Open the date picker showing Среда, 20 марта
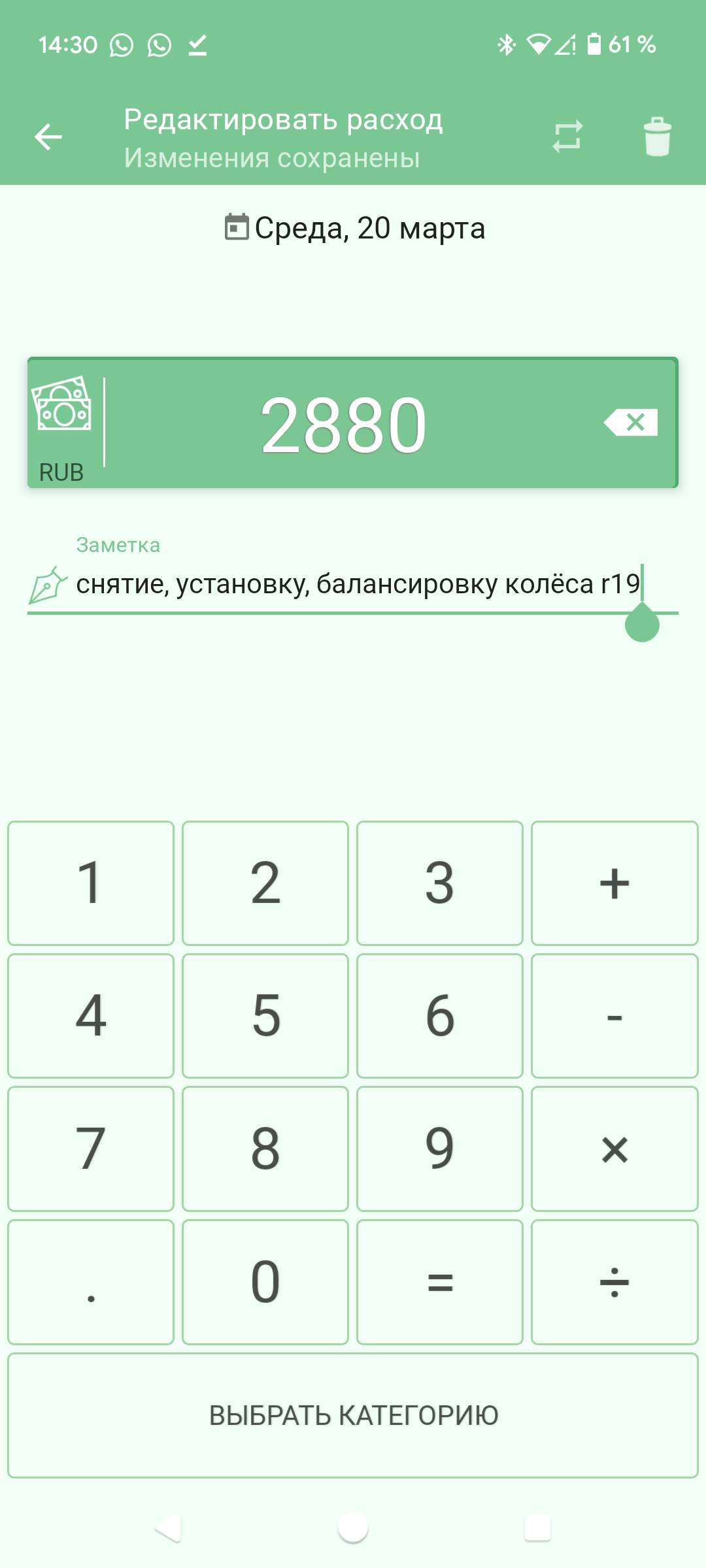 (x=354, y=228)
